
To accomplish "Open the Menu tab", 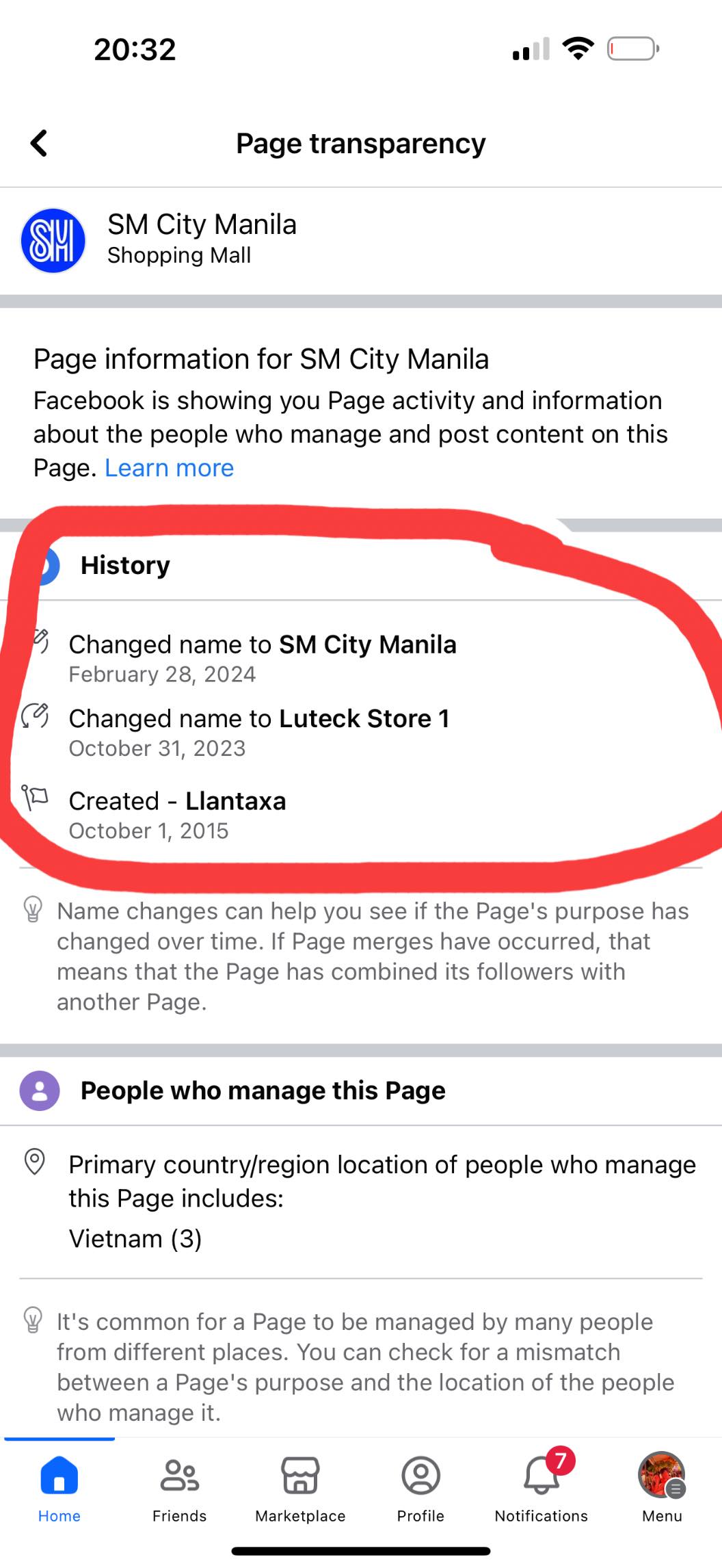I will (662, 1489).
